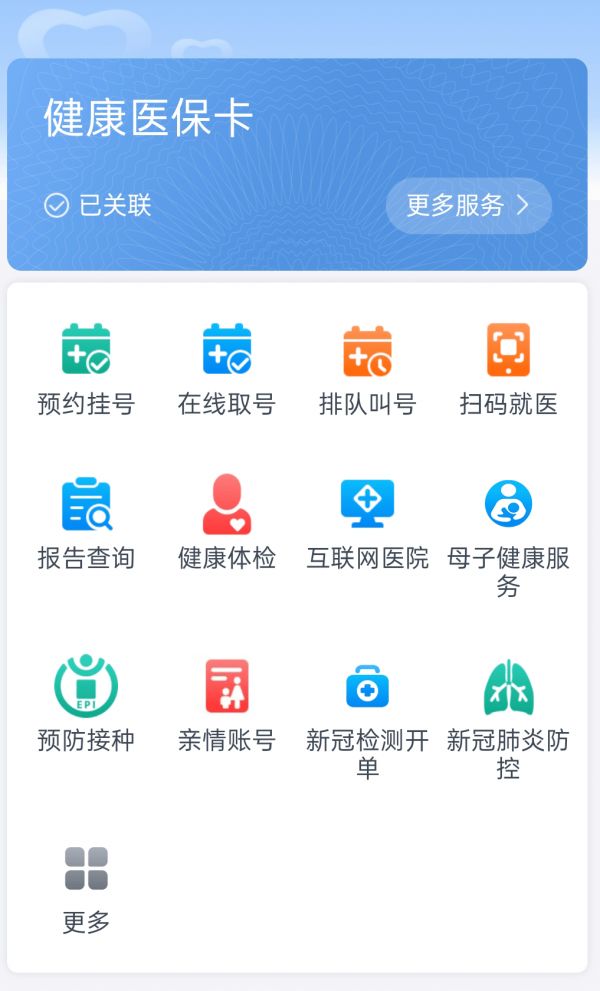Manage 亲情账号 family accounts

tap(226, 705)
